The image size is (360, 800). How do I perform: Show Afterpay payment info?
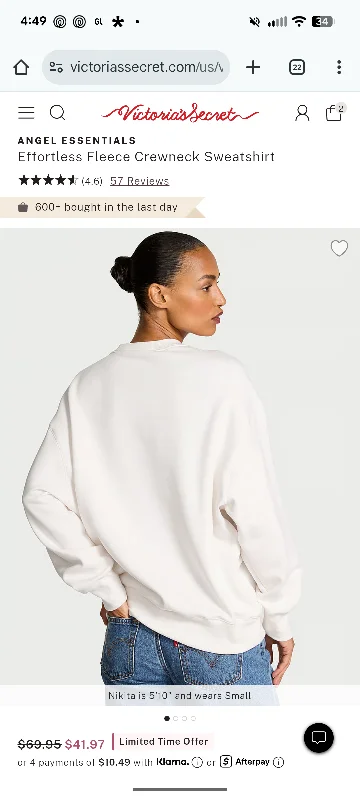(x=278, y=762)
